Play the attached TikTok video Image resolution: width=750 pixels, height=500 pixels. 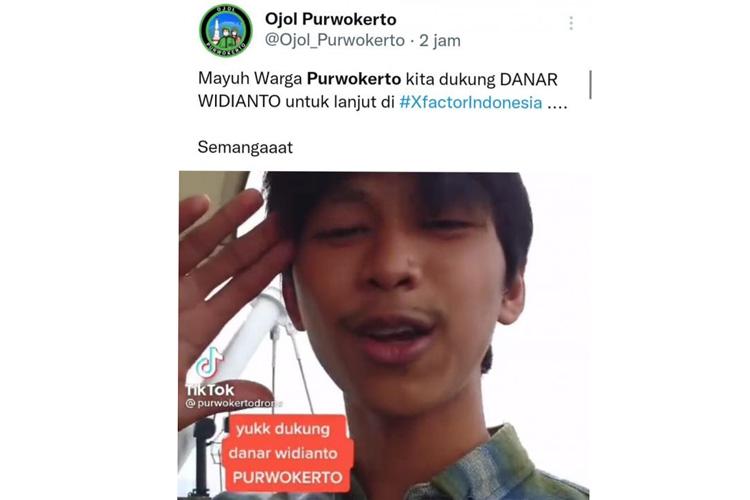(x=384, y=335)
